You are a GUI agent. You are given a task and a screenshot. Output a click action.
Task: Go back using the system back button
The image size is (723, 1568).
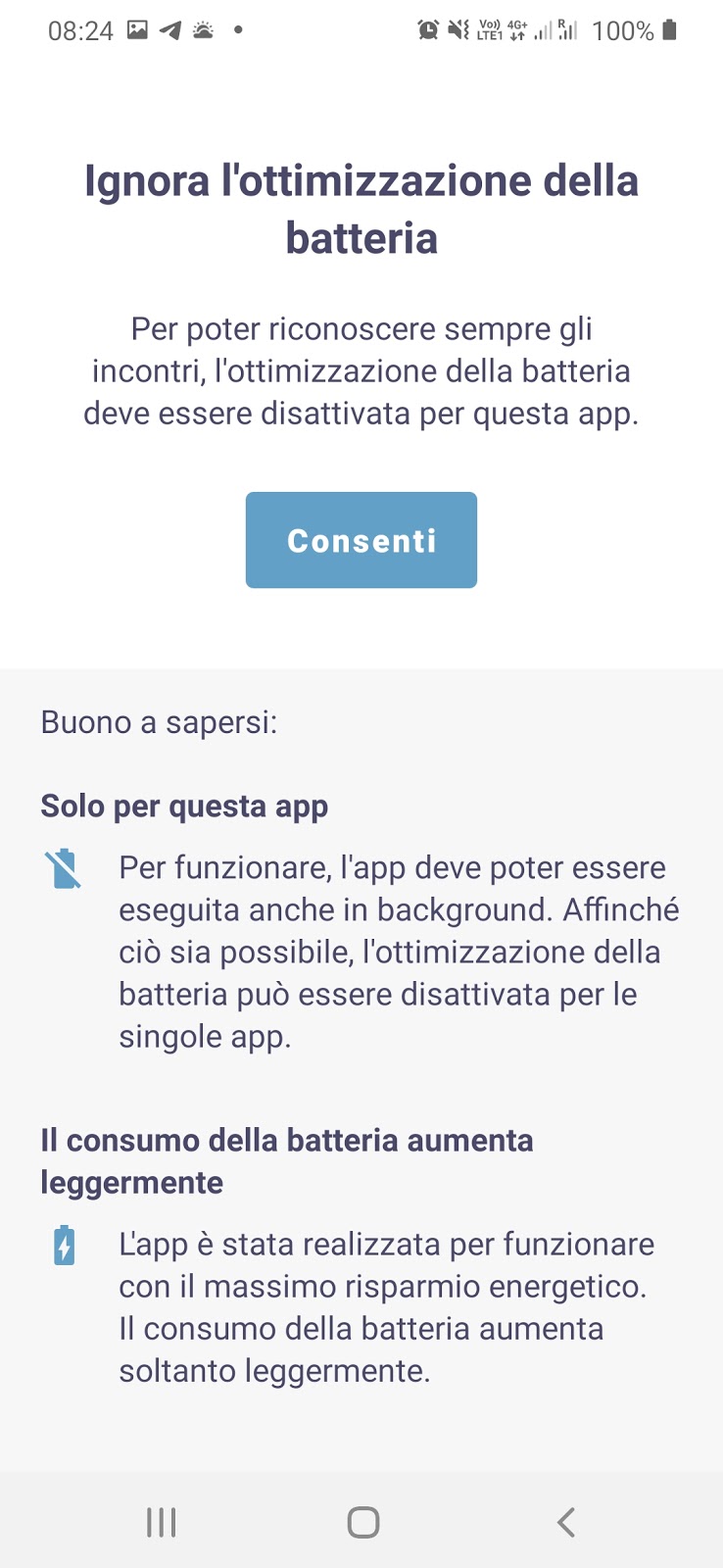(x=565, y=1522)
